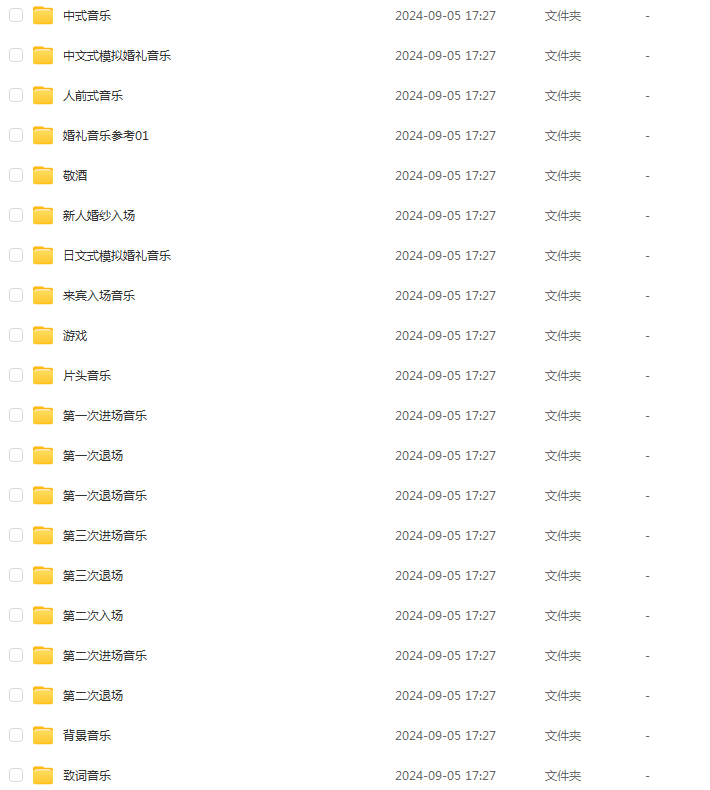Viewport: 710px width, 790px height.
Task: Open the 第三次退场 folder
Action: click(x=92, y=575)
